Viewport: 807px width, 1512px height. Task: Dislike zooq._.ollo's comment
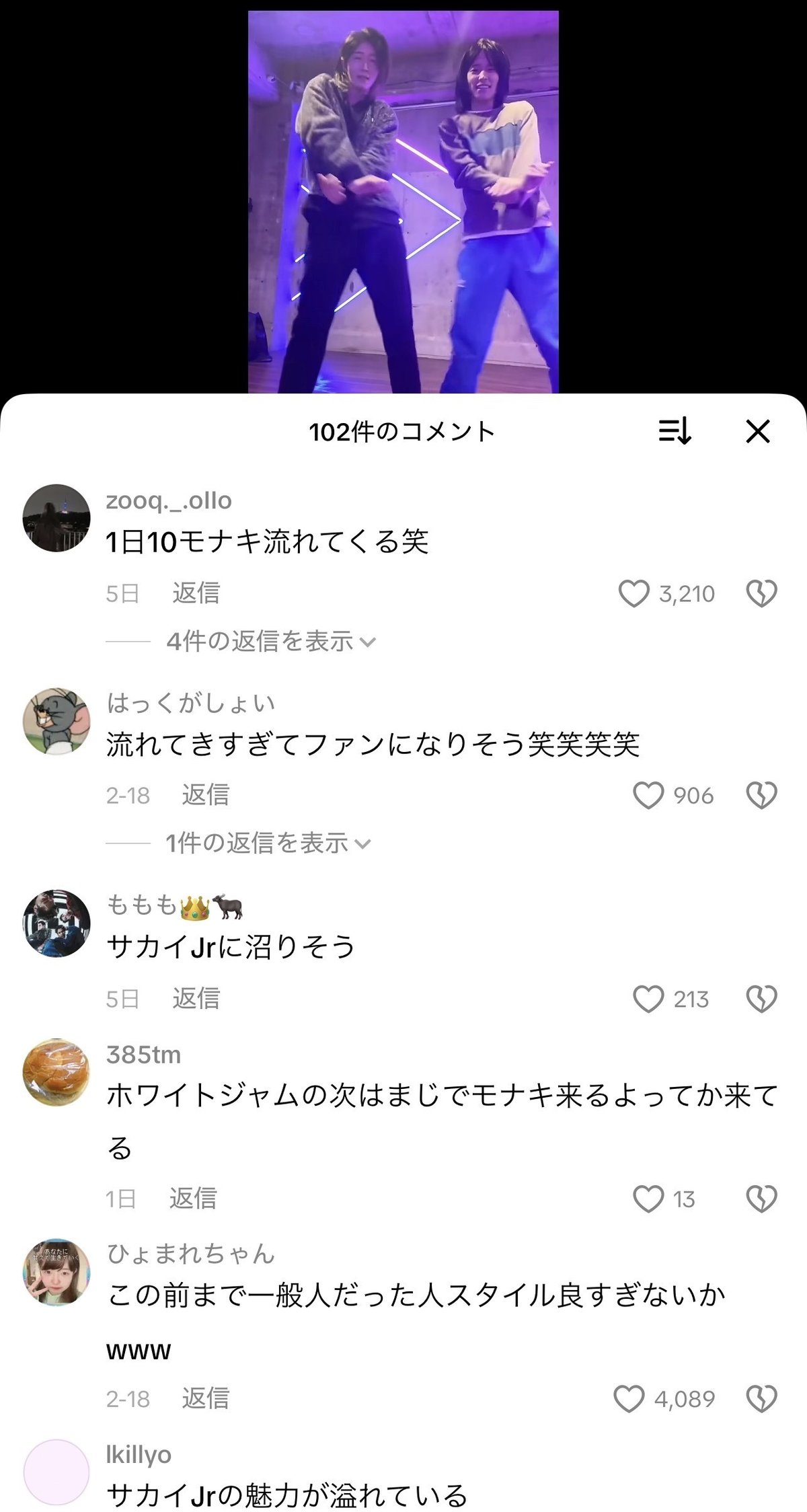761,594
